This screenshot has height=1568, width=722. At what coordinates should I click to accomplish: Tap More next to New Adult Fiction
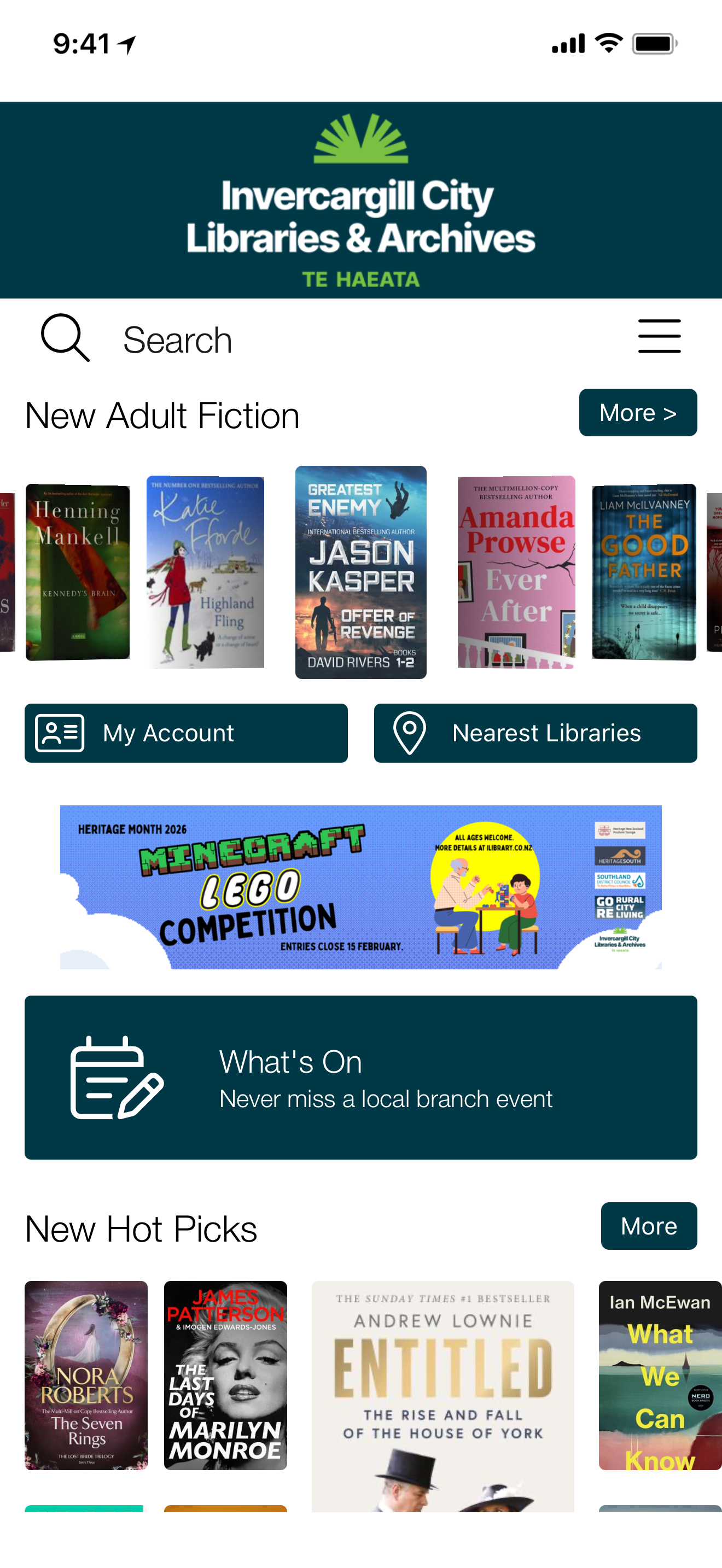pyautogui.click(x=637, y=413)
